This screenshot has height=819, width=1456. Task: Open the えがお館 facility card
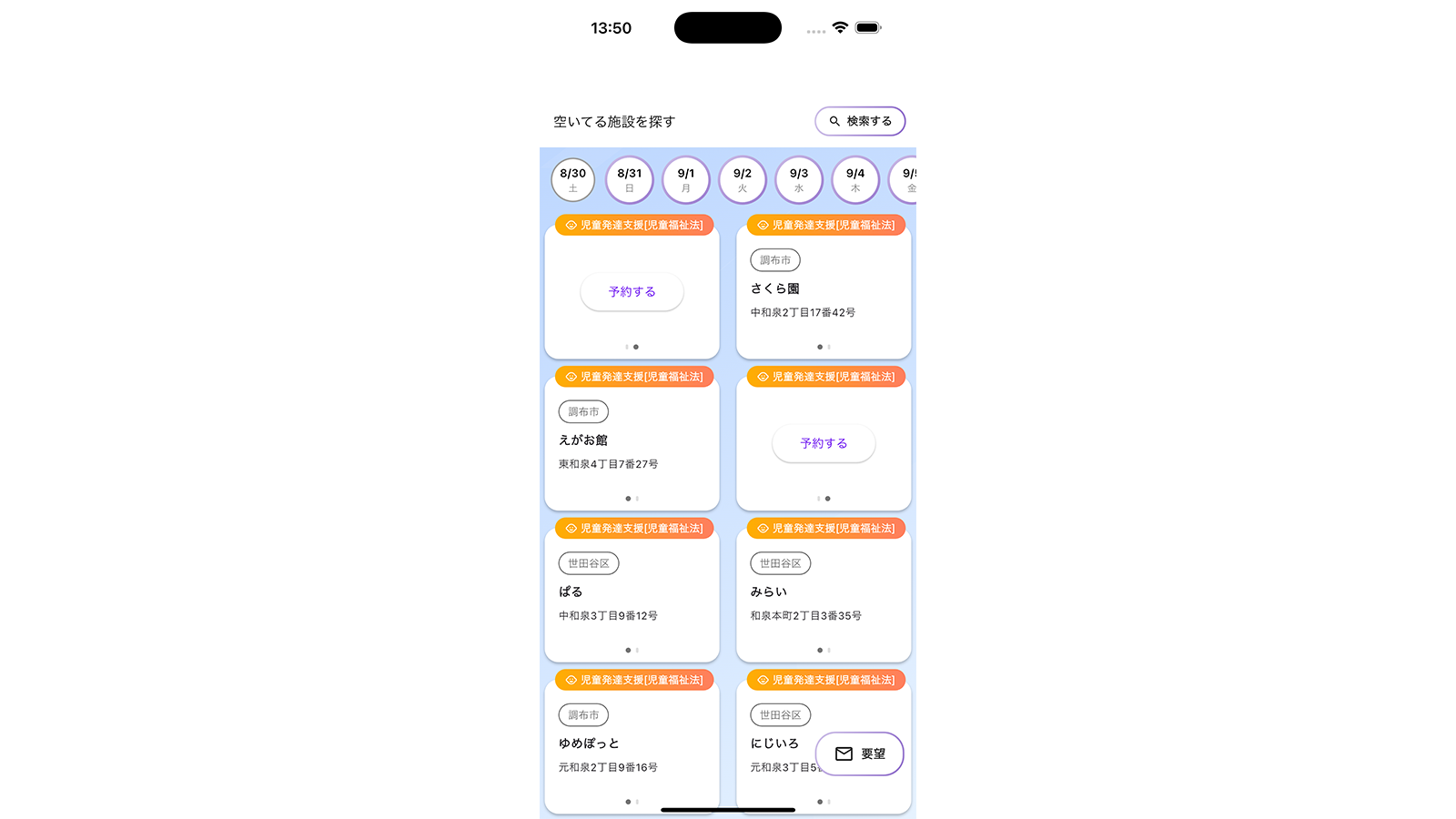632,443
